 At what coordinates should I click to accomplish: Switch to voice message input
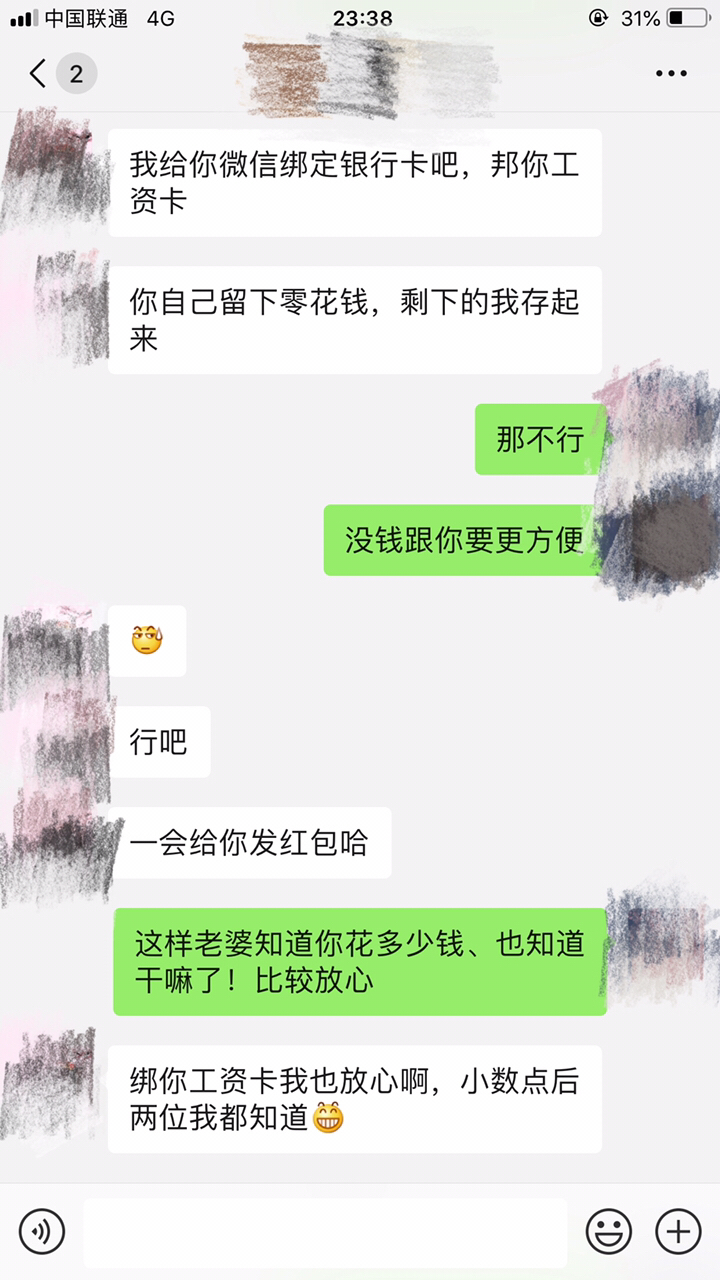(42, 1230)
